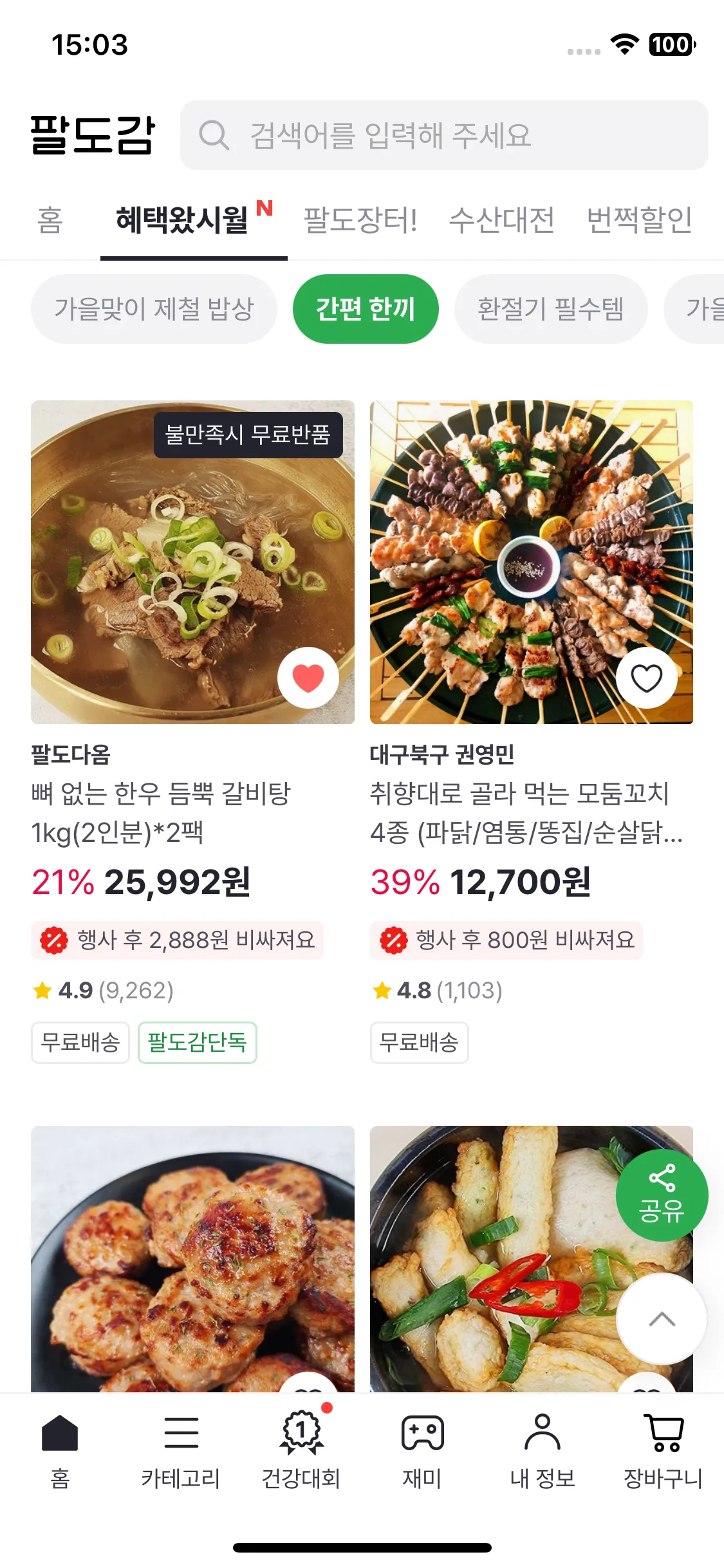Open the 건강대회 tab

pos(301,1451)
